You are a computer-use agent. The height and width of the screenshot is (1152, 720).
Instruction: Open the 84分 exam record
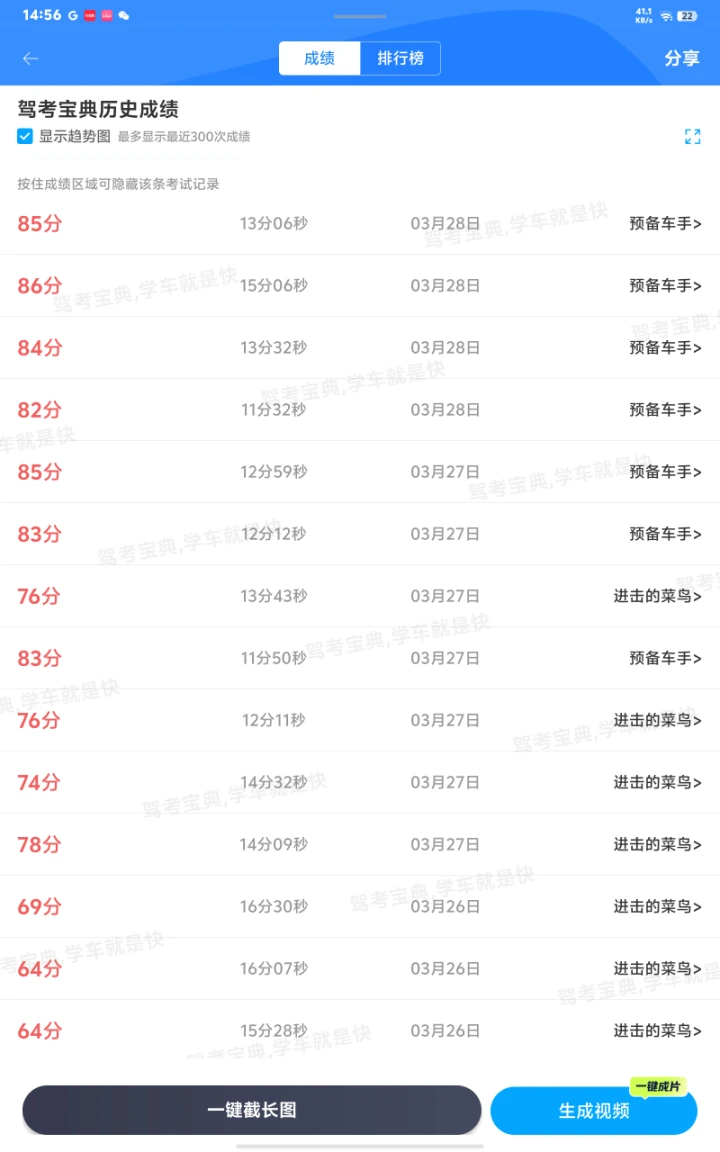360,348
